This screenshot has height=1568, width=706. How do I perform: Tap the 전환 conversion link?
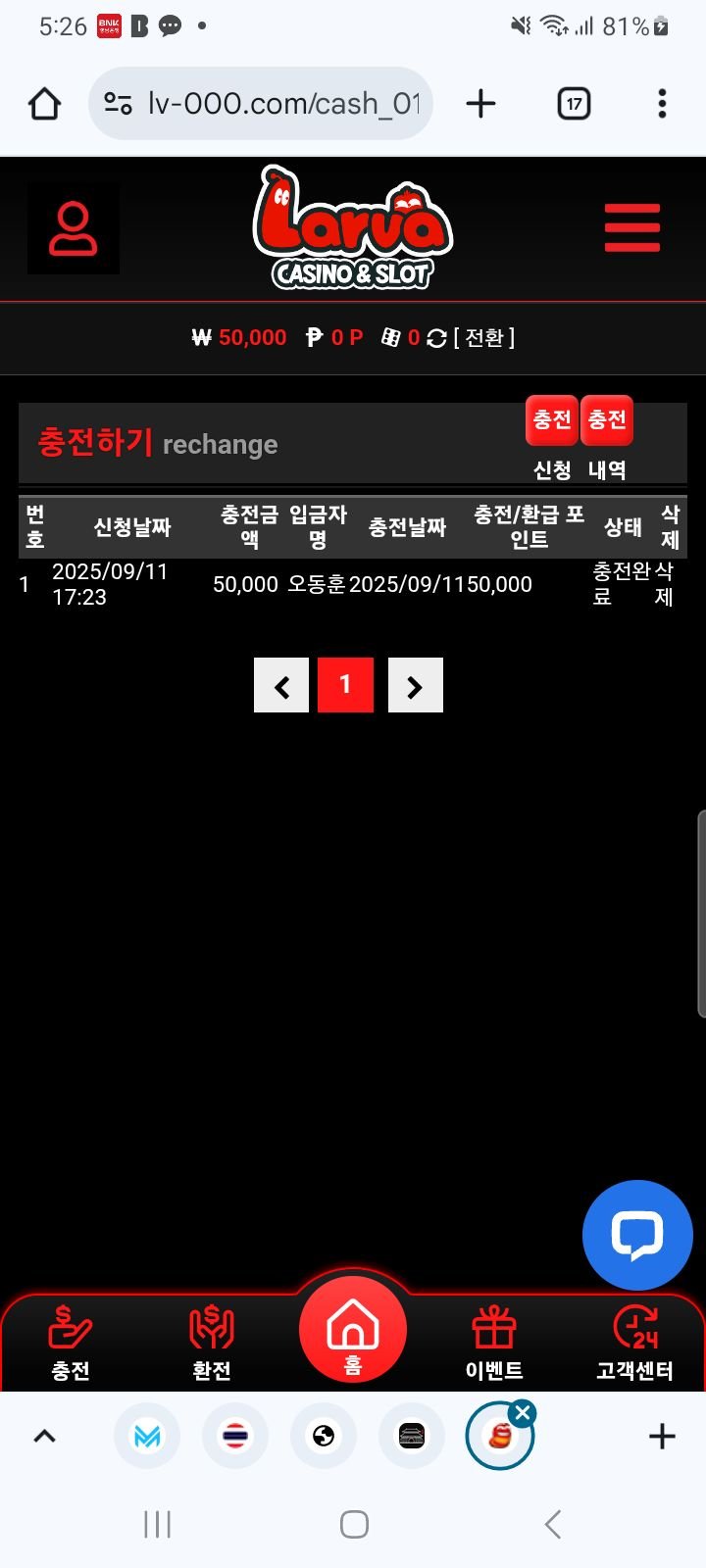(x=484, y=337)
